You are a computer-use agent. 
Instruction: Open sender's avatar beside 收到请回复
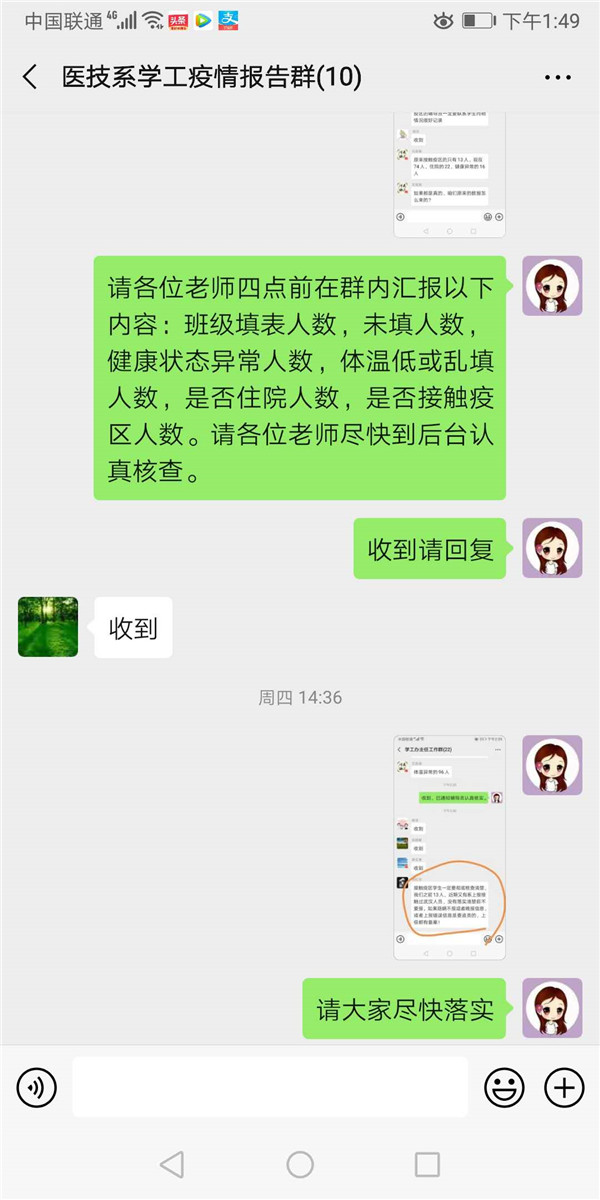pyautogui.click(x=552, y=548)
